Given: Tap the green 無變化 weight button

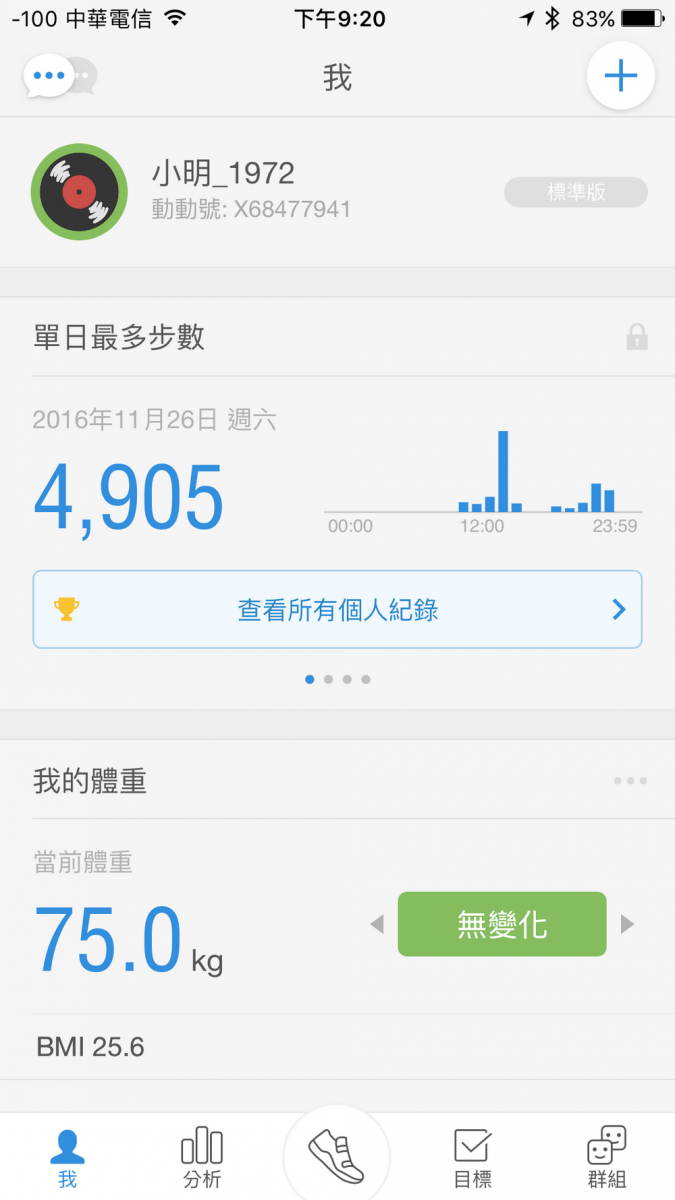Looking at the screenshot, I should click(502, 924).
